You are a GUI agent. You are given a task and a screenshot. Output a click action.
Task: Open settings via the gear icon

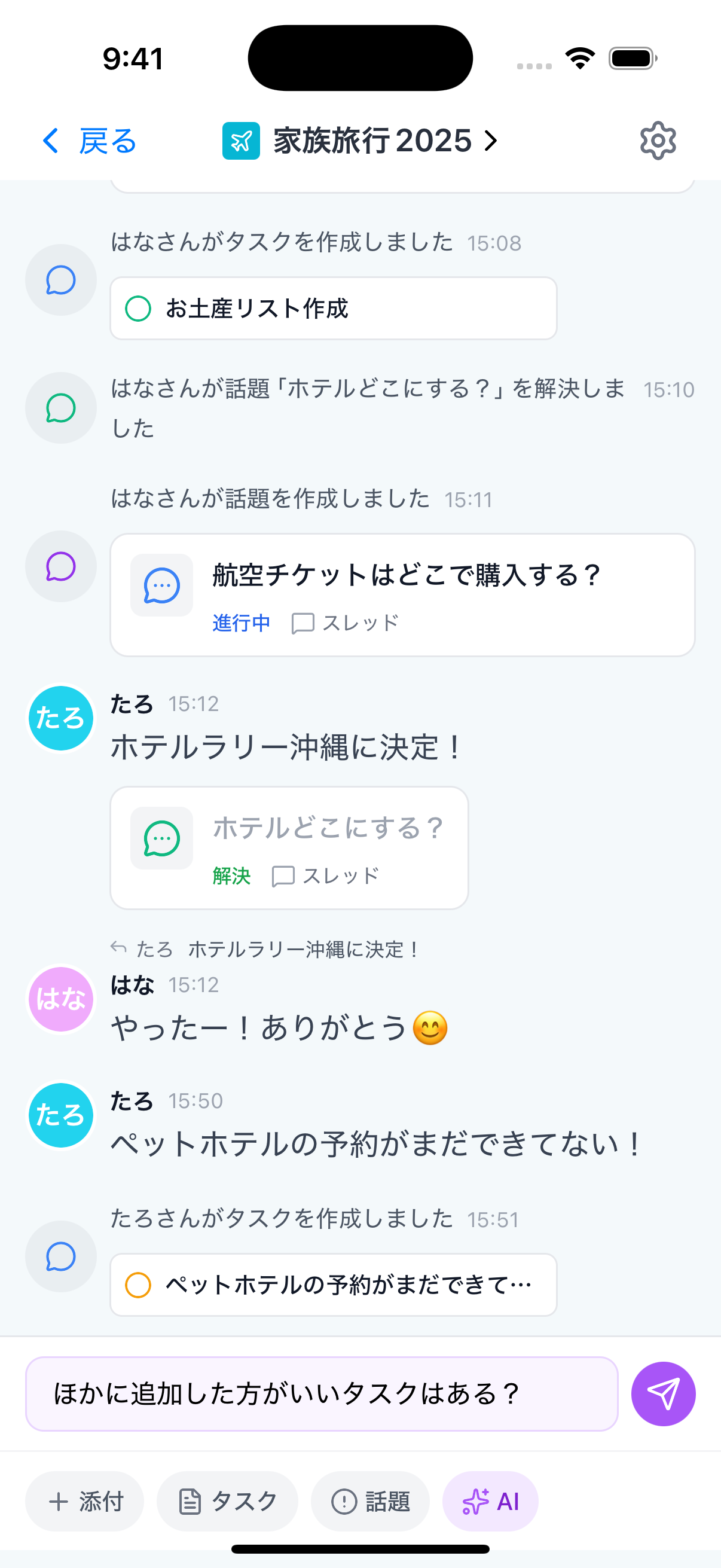658,140
